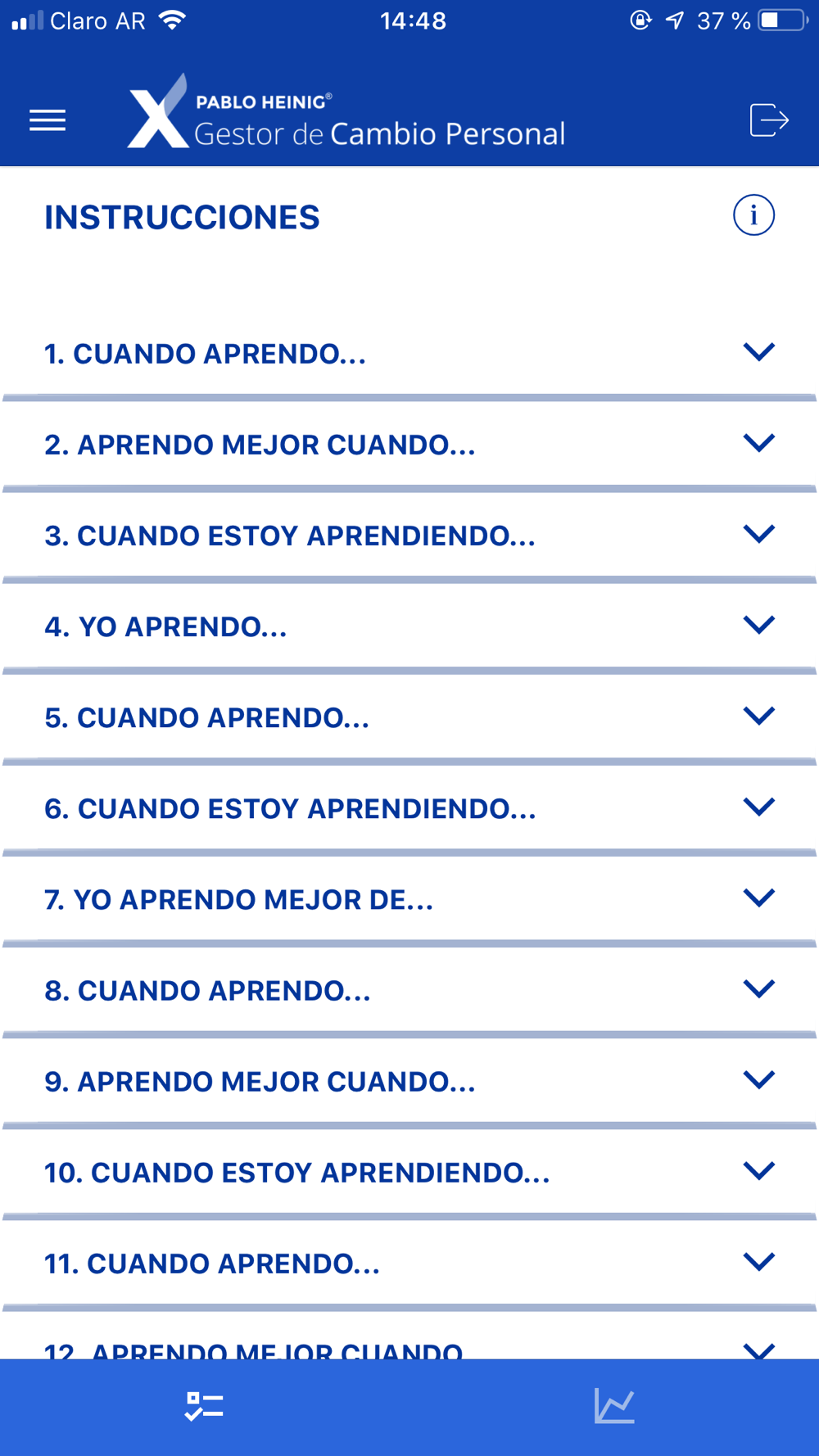Tap the logout icon in the header
Viewport: 819px width, 1456px height.
(769, 120)
